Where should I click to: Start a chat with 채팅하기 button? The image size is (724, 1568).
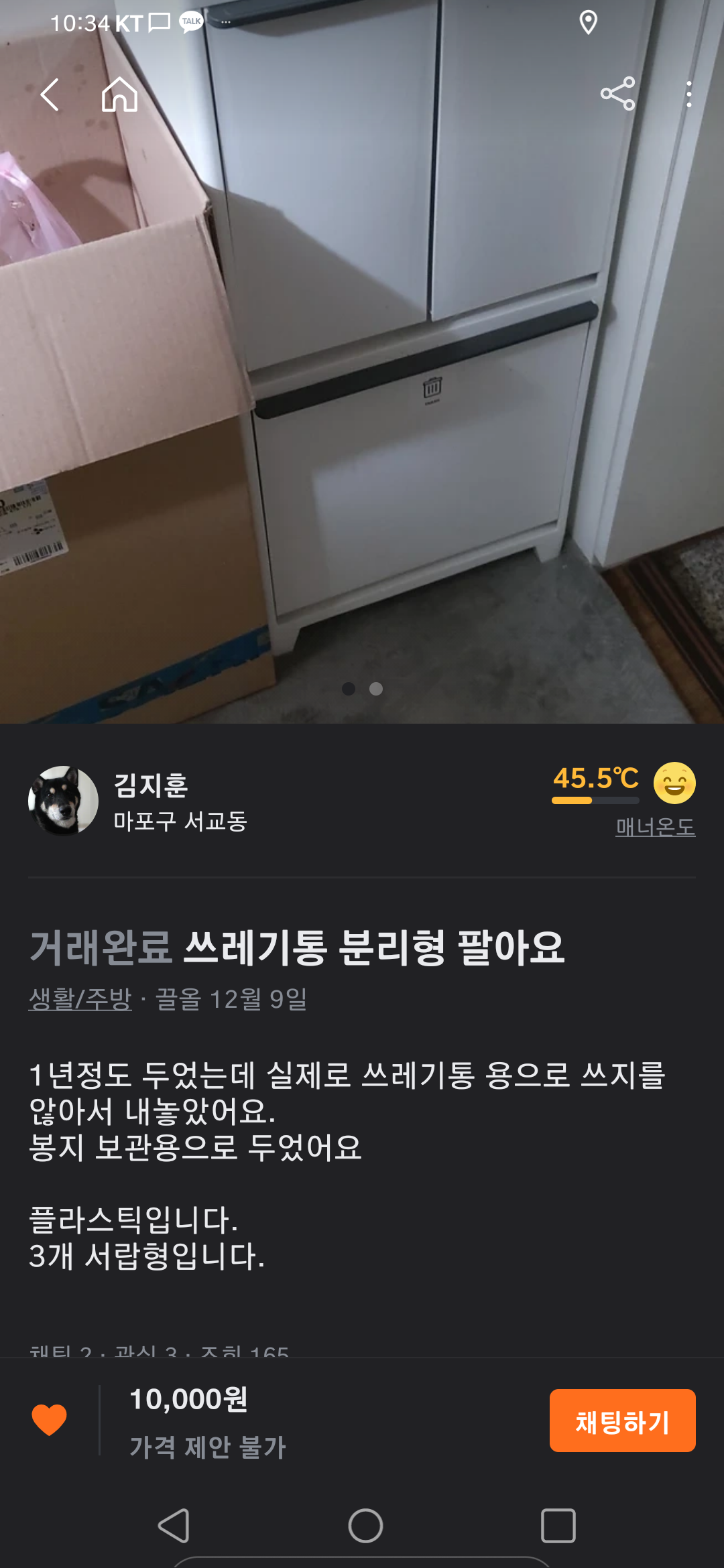(x=622, y=1421)
